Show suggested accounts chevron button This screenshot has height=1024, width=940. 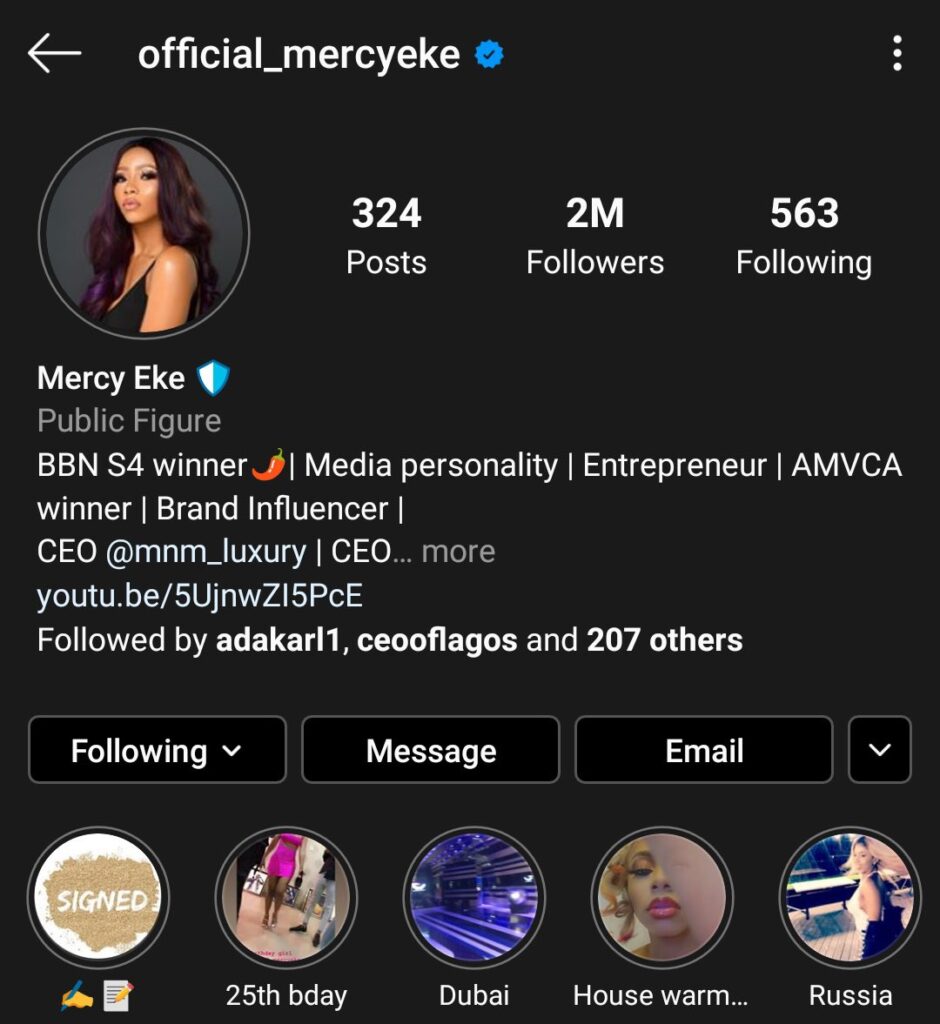point(879,750)
